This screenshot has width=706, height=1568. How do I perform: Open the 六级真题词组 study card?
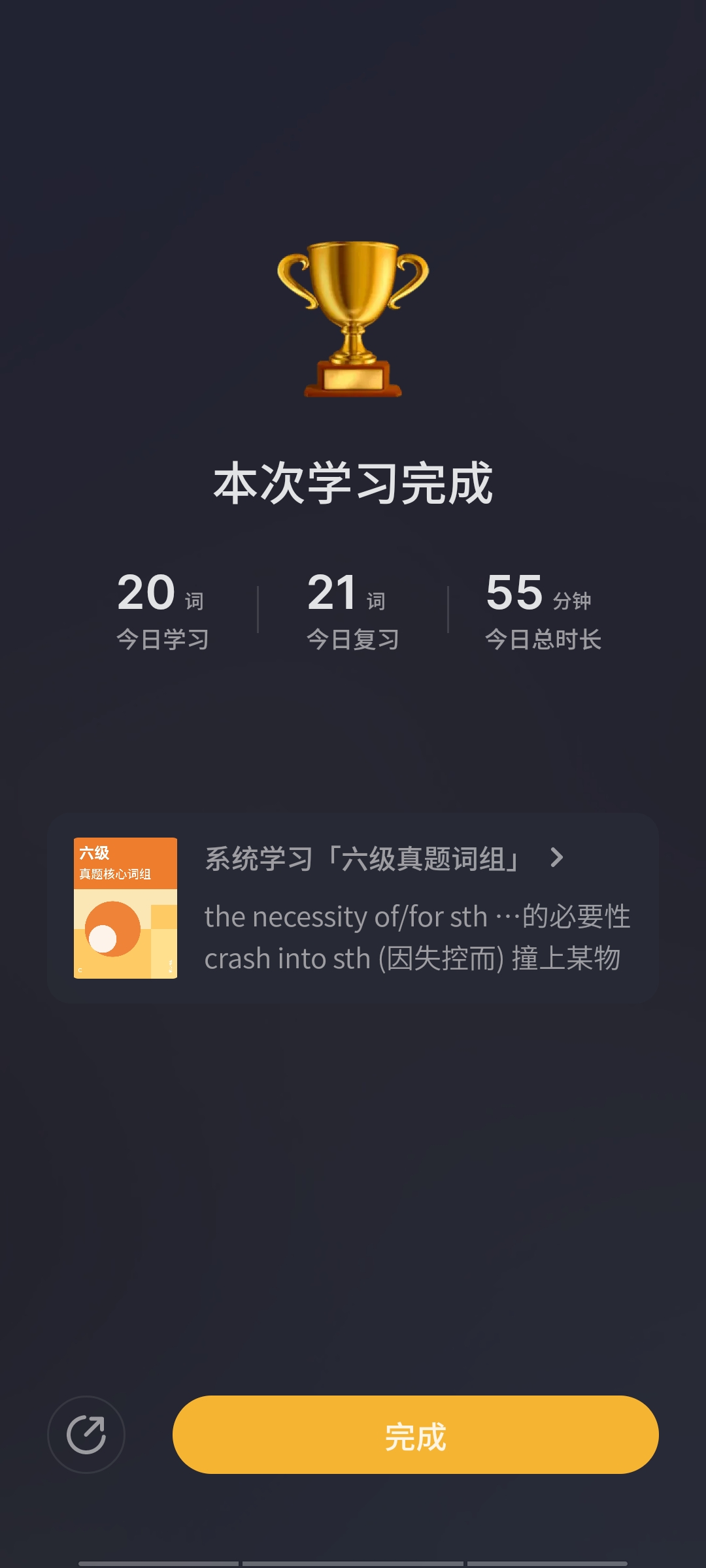pos(353,908)
